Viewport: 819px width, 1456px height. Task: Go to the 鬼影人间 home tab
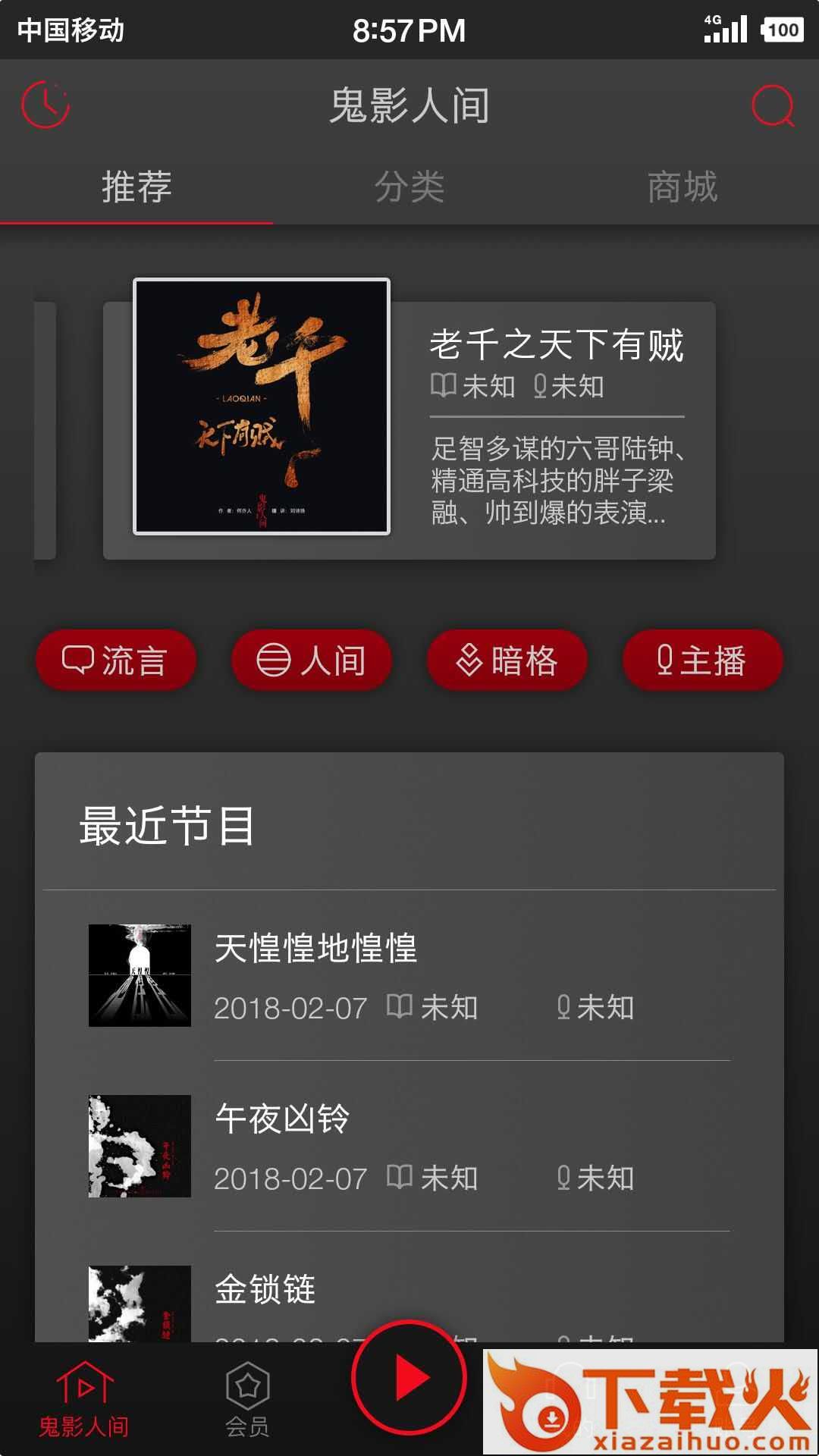pos(84,1401)
